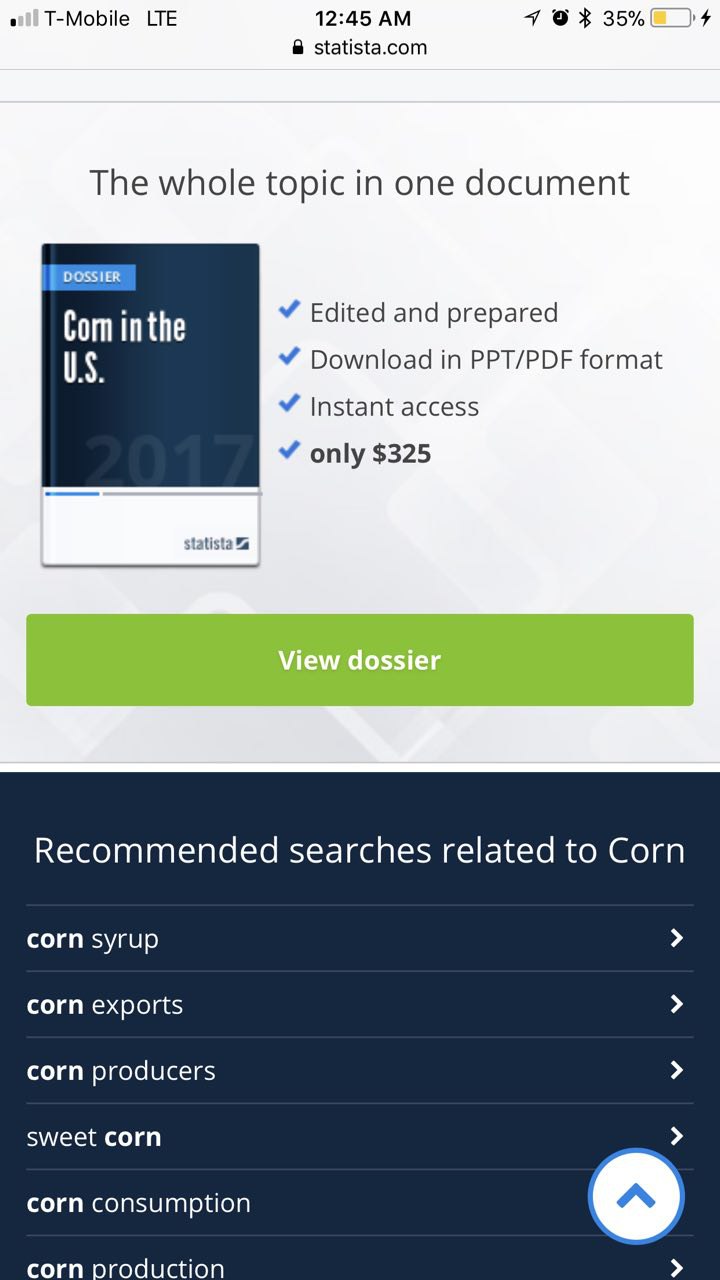Open the sweet corn search suggestion
Image resolution: width=720 pixels, height=1280 pixels.
360,1136
